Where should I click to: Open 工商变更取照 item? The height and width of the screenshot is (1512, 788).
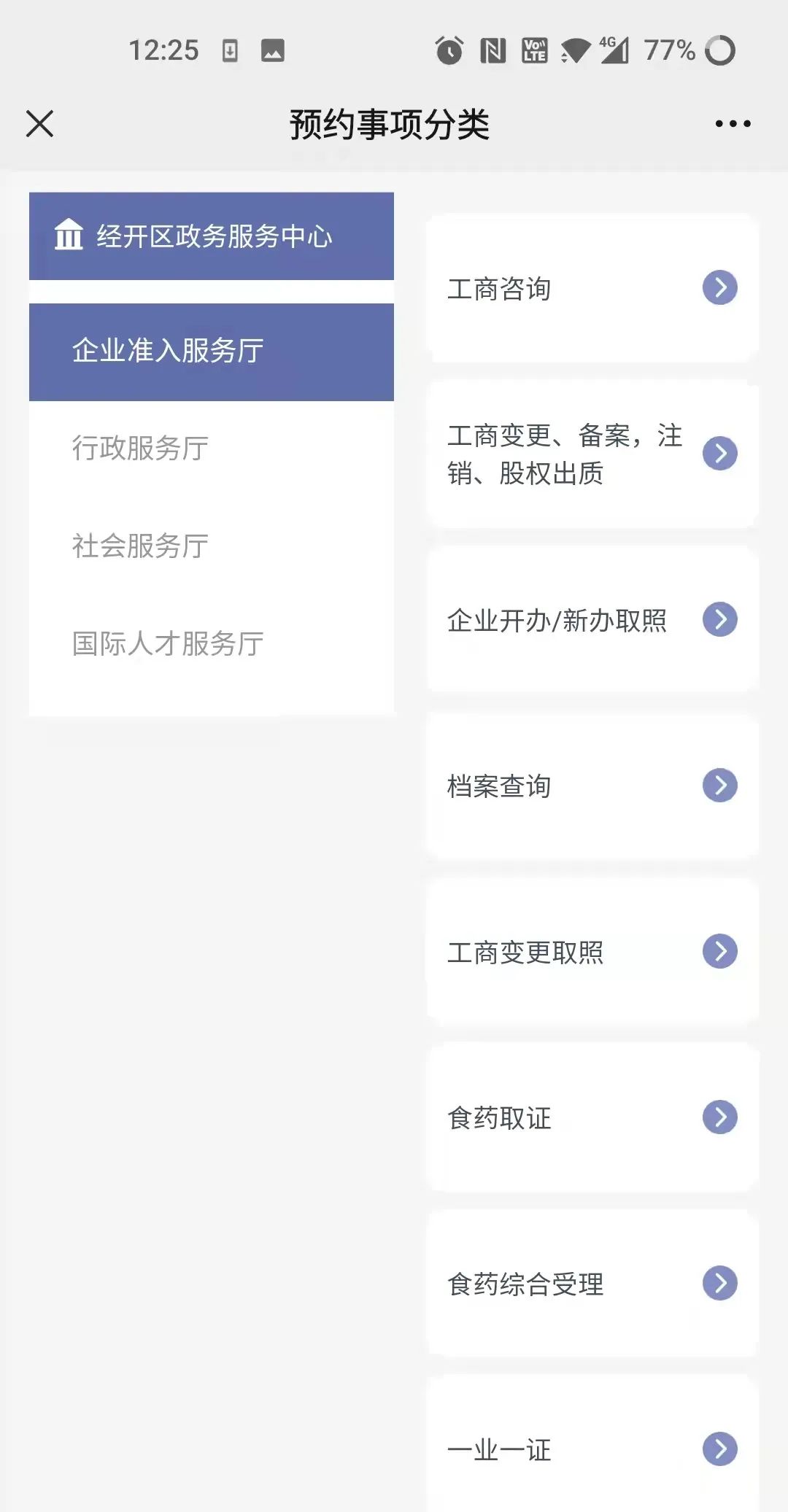(x=592, y=952)
